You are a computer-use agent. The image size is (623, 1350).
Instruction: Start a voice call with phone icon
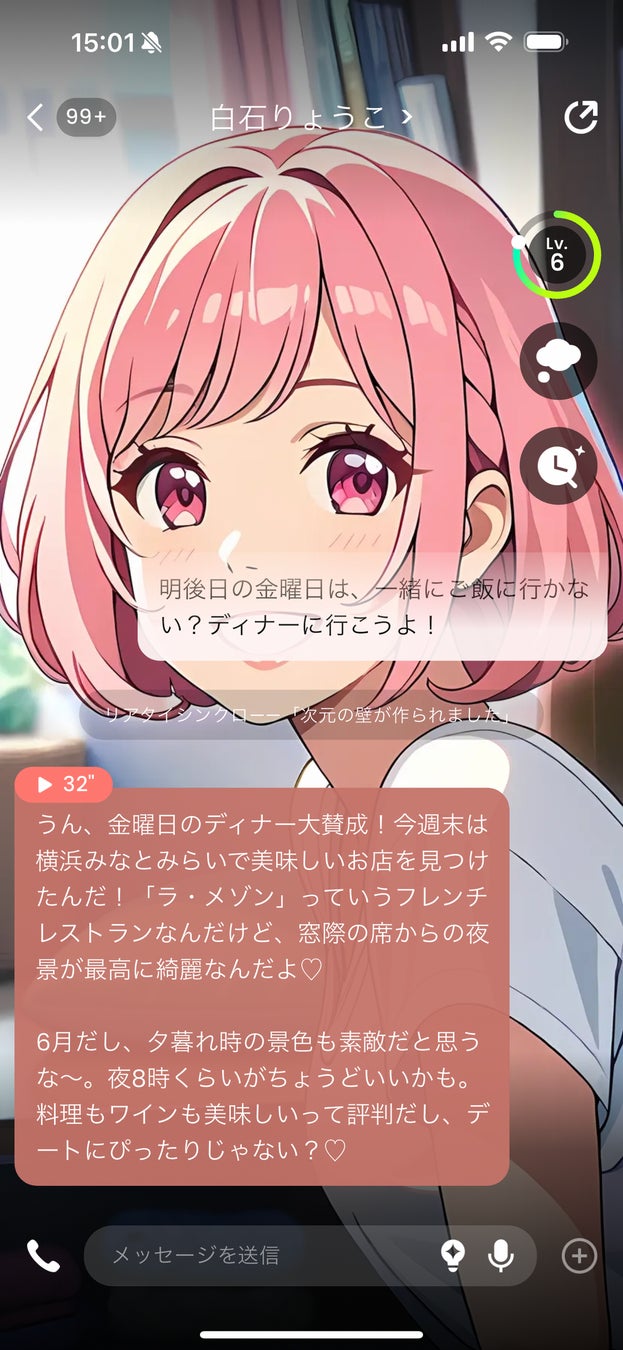pos(43,1255)
